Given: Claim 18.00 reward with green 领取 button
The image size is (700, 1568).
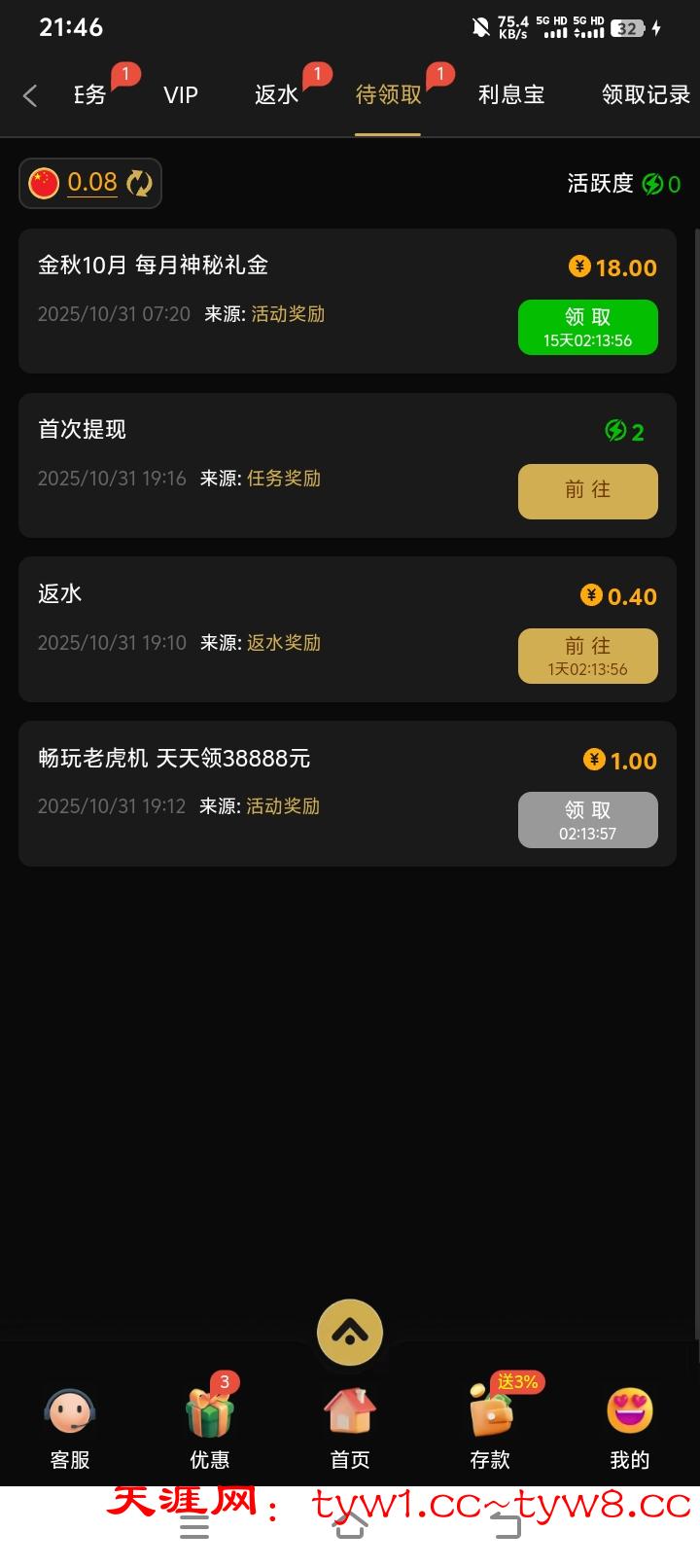Looking at the screenshot, I should (x=587, y=327).
